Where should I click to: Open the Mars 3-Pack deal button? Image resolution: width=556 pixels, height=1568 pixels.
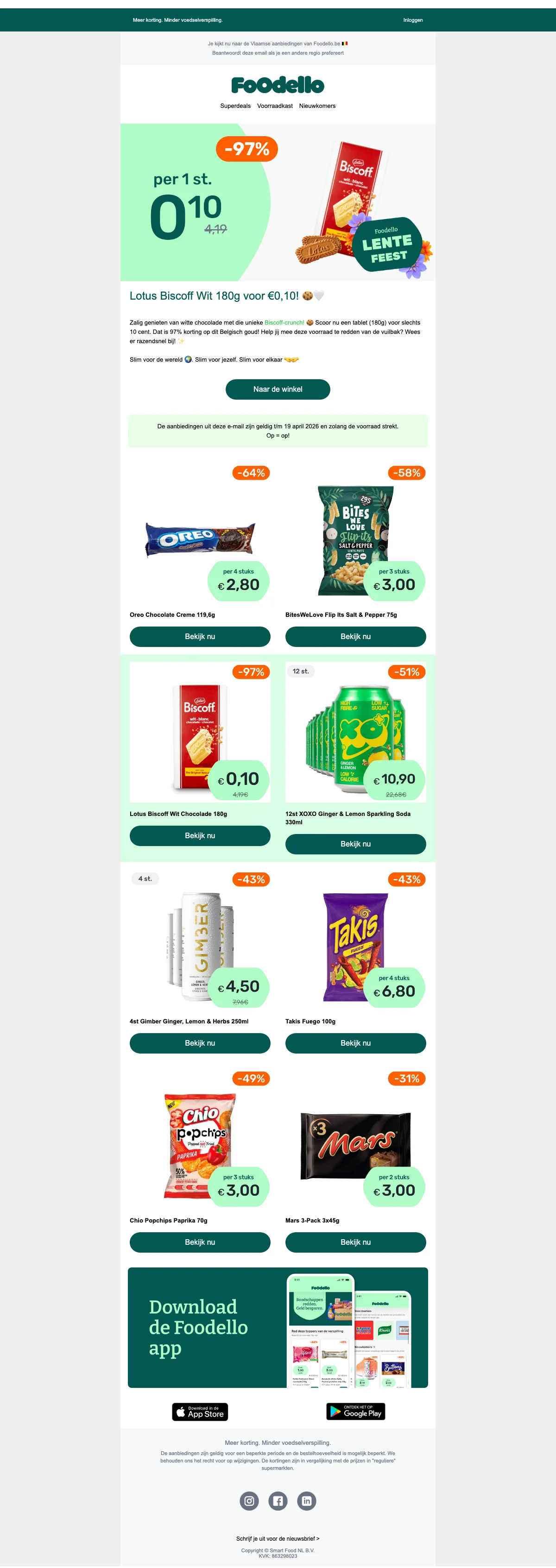(356, 1242)
